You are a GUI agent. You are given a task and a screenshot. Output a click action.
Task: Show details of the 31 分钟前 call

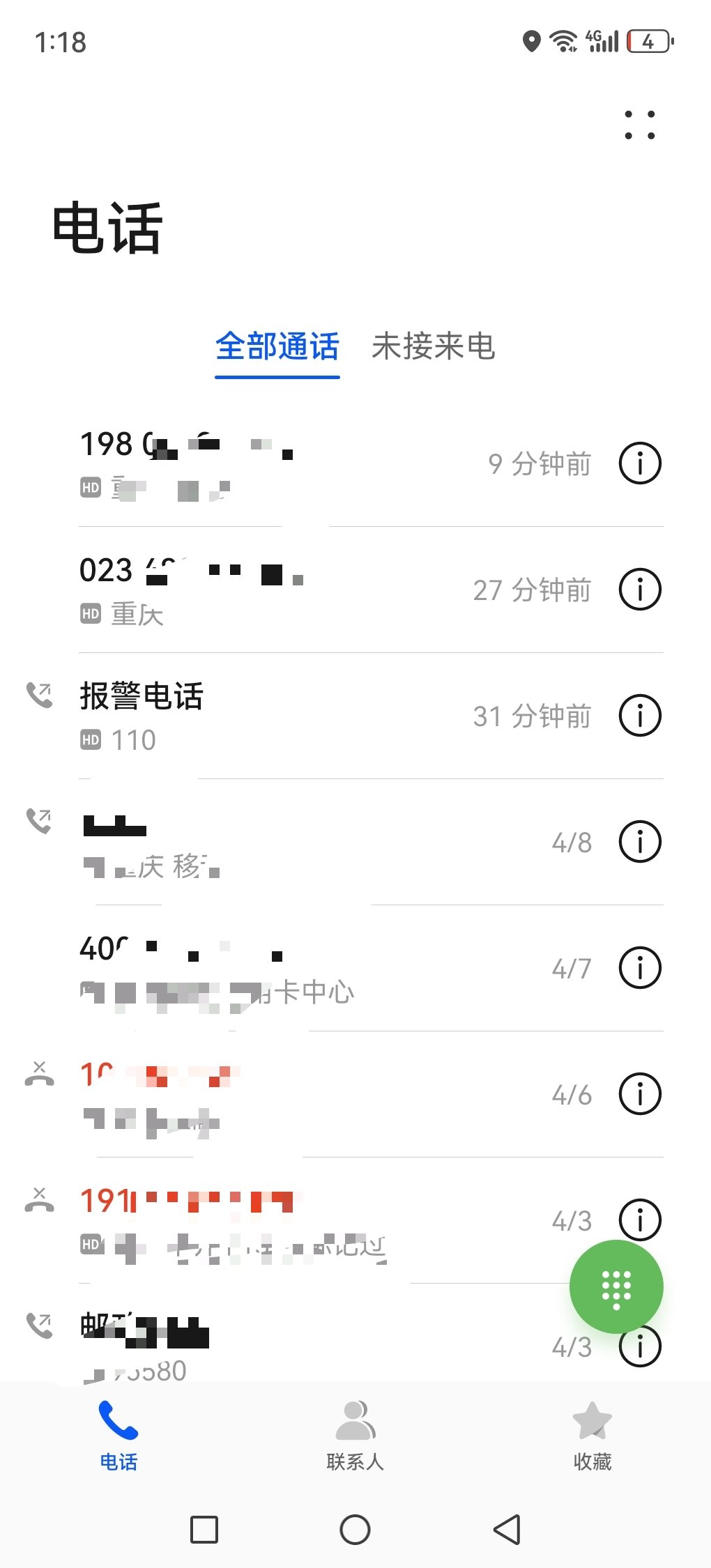pos(640,716)
